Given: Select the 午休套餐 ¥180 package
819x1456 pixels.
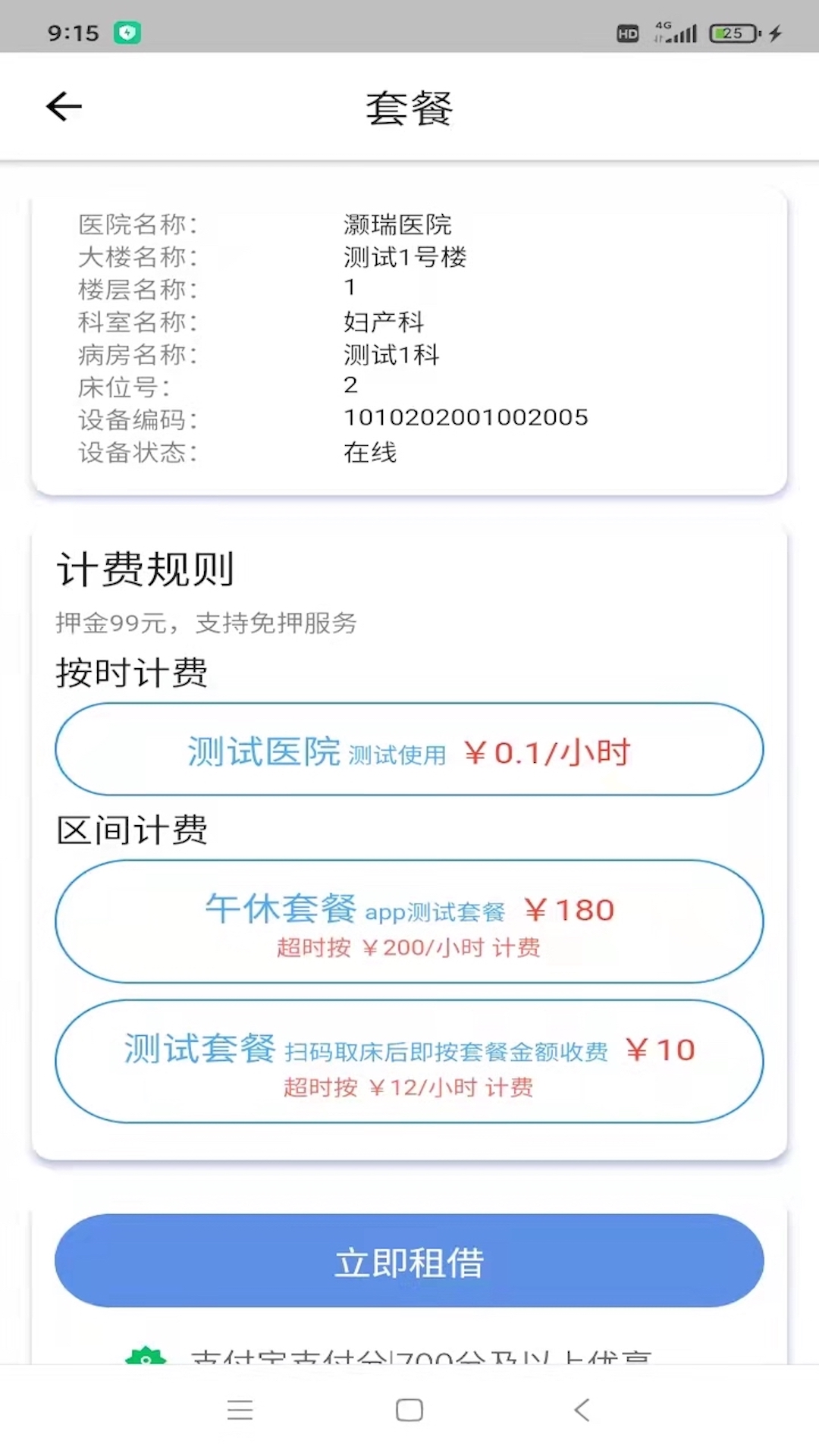Looking at the screenshot, I should [409, 924].
